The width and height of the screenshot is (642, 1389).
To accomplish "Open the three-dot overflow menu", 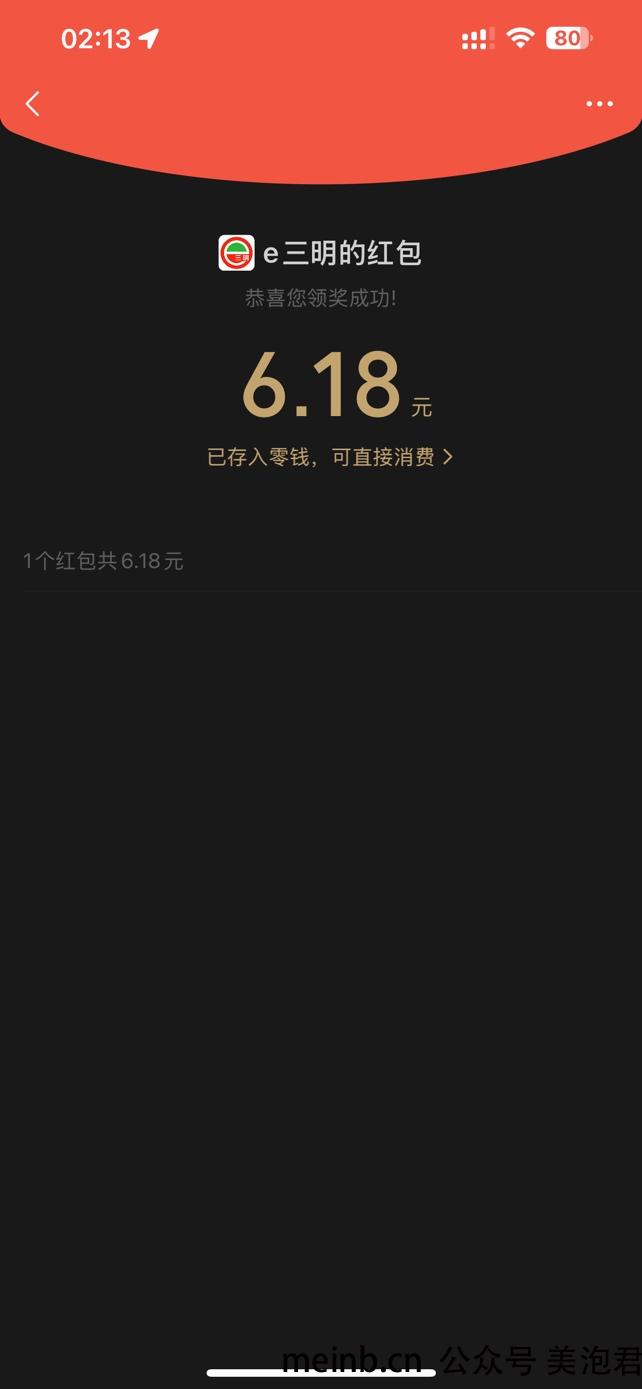I will point(599,104).
